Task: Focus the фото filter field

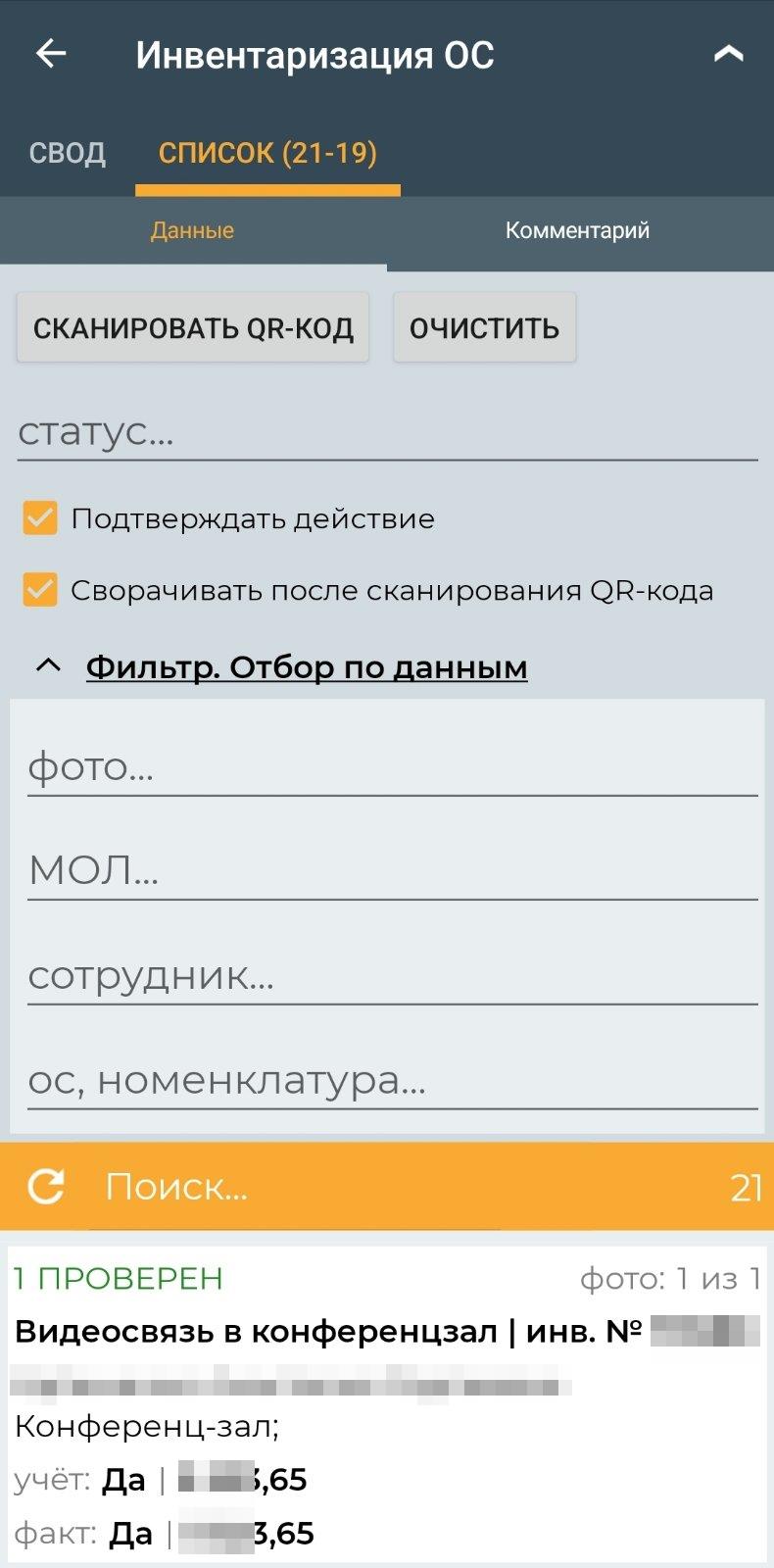Action: coord(392,767)
